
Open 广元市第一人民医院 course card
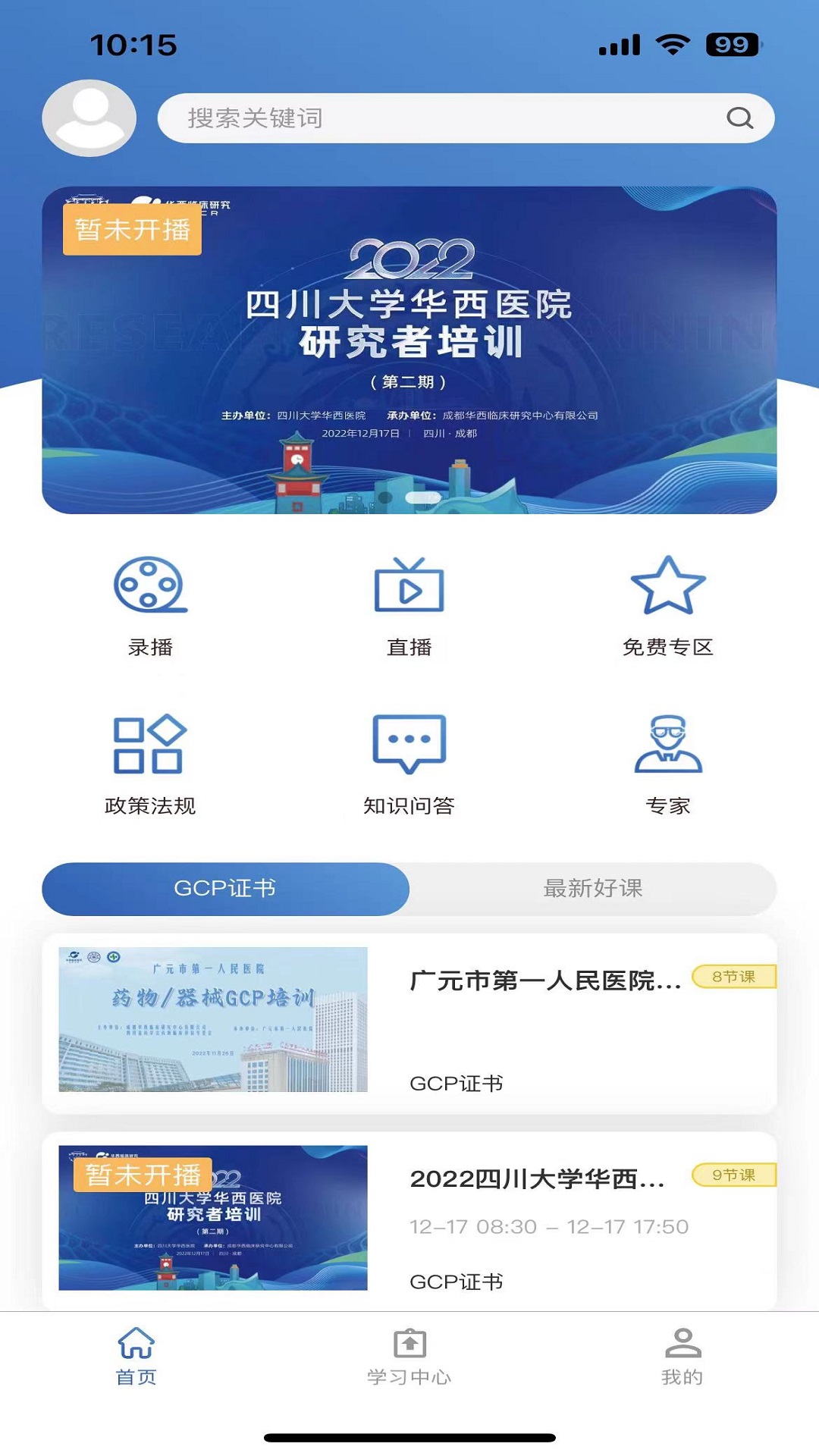(409, 1023)
